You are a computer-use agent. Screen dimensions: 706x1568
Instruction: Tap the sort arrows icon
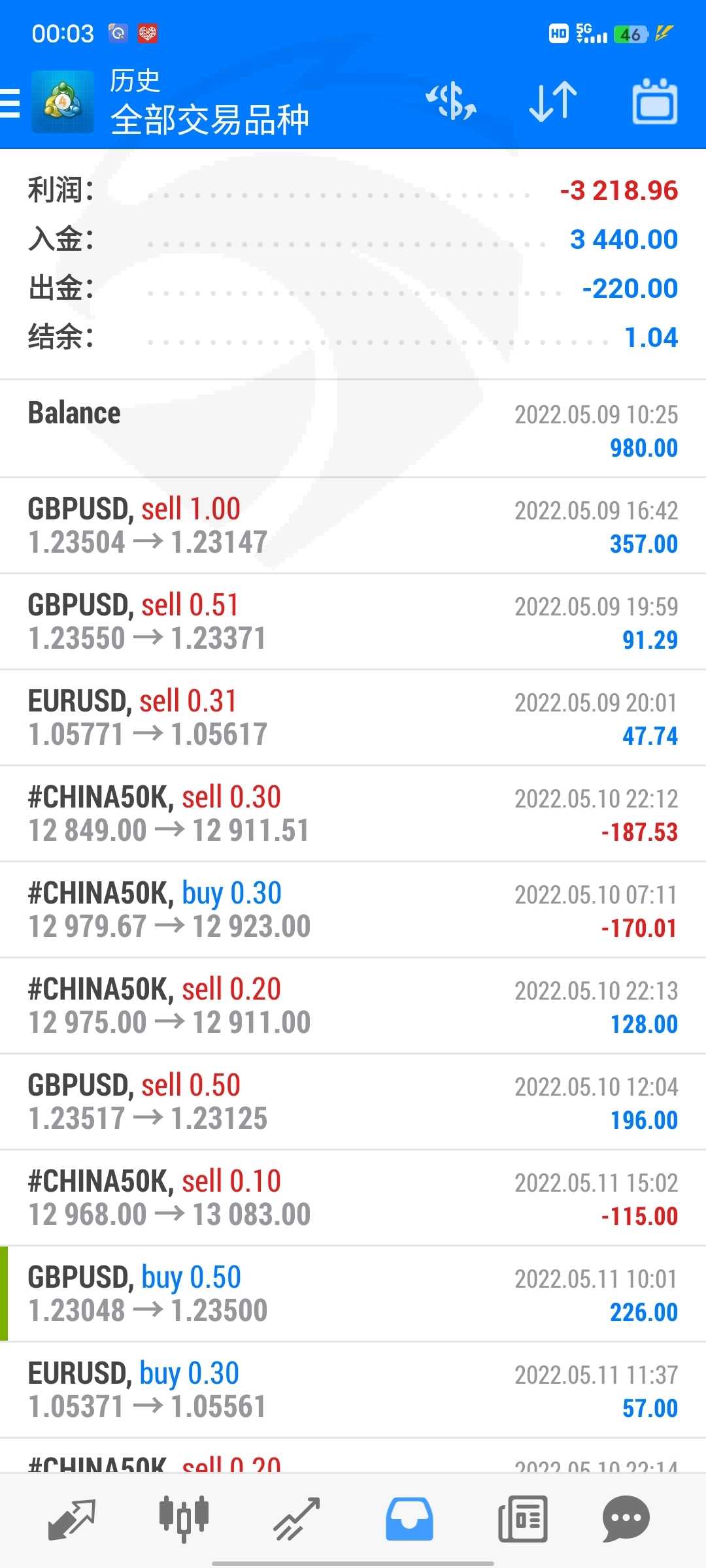(552, 102)
